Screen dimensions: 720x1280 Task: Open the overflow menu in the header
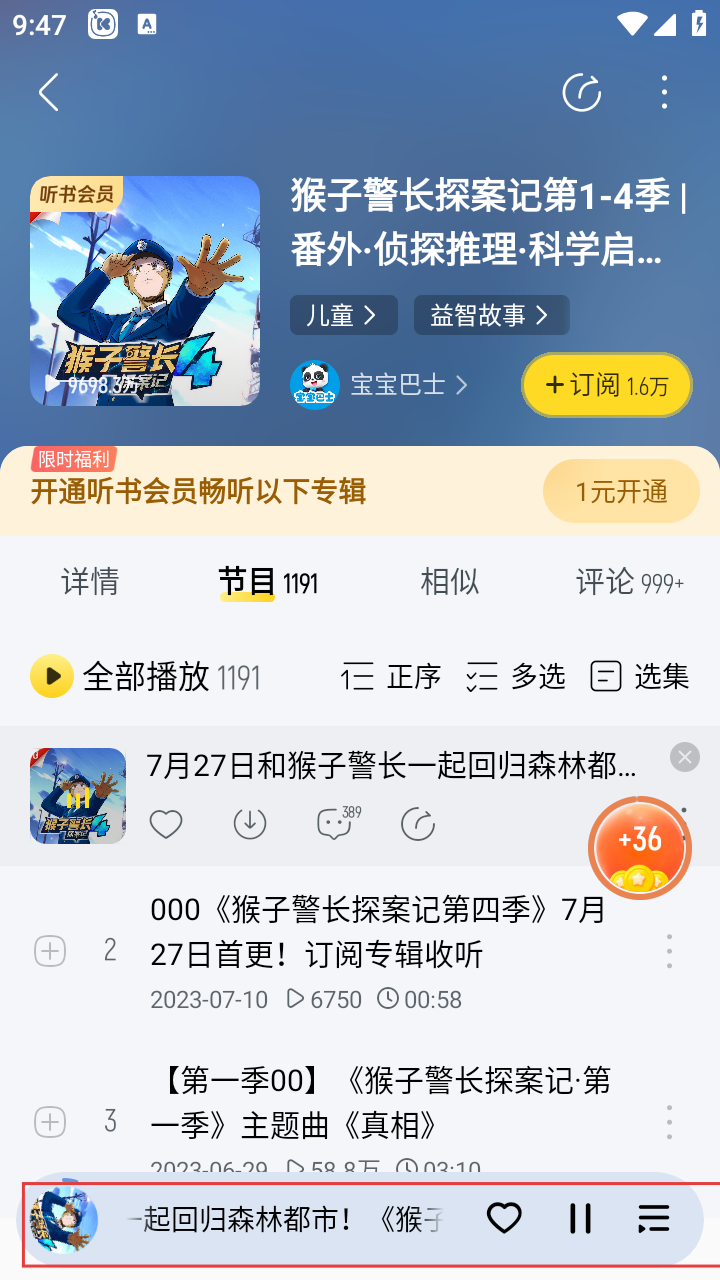(x=664, y=93)
